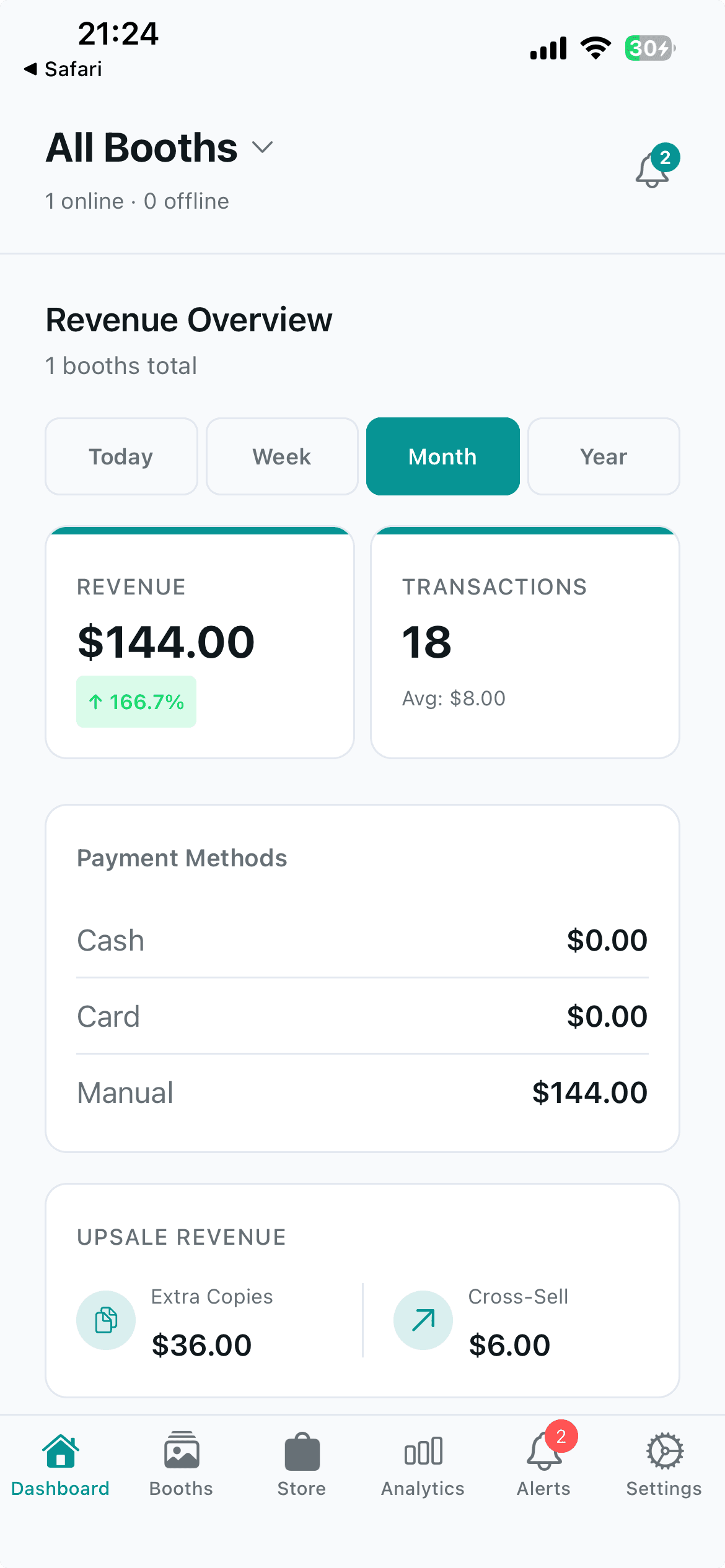Open the Store bag icon
The height and width of the screenshot is (1568, 725).
[301, 1452]
